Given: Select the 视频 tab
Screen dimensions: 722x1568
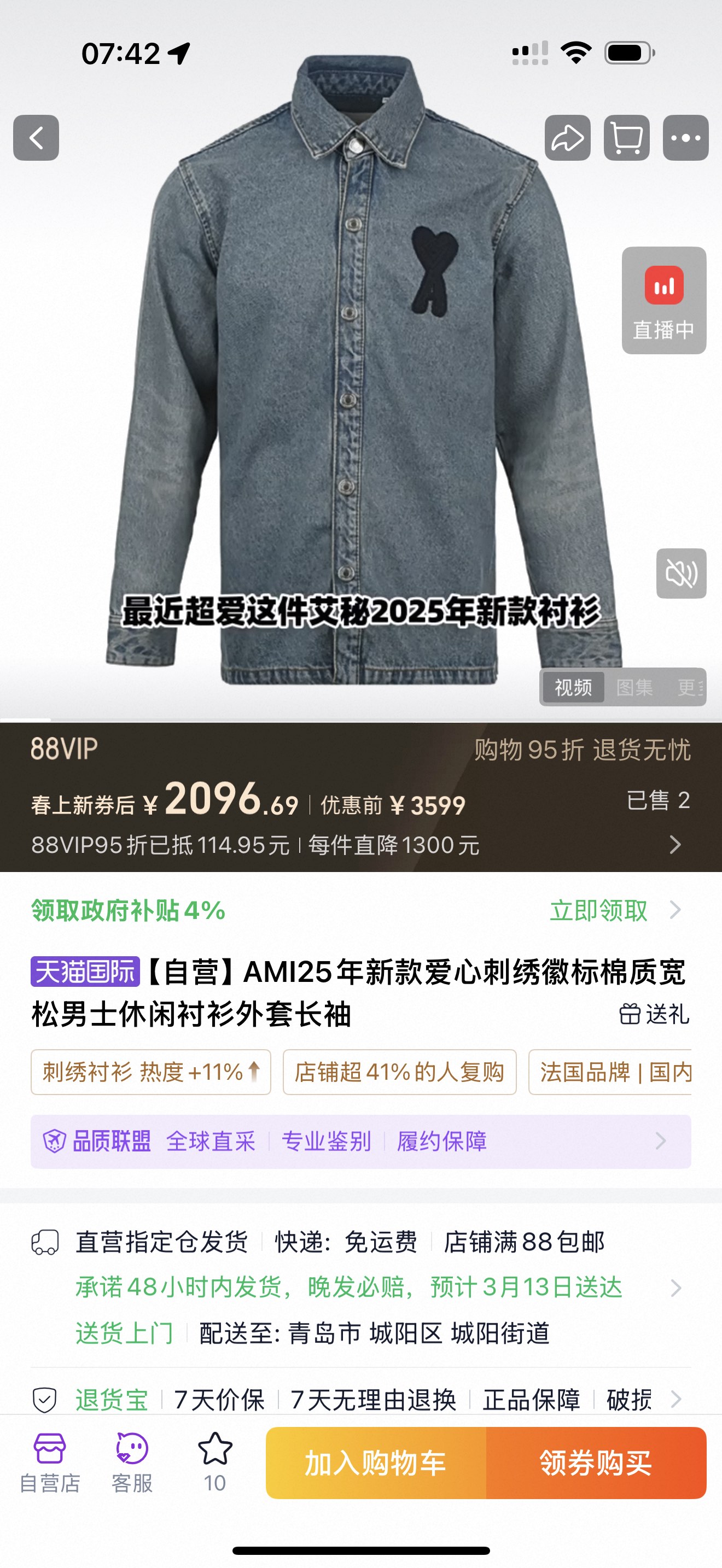Looking at the screenshot, I should 573,688.
